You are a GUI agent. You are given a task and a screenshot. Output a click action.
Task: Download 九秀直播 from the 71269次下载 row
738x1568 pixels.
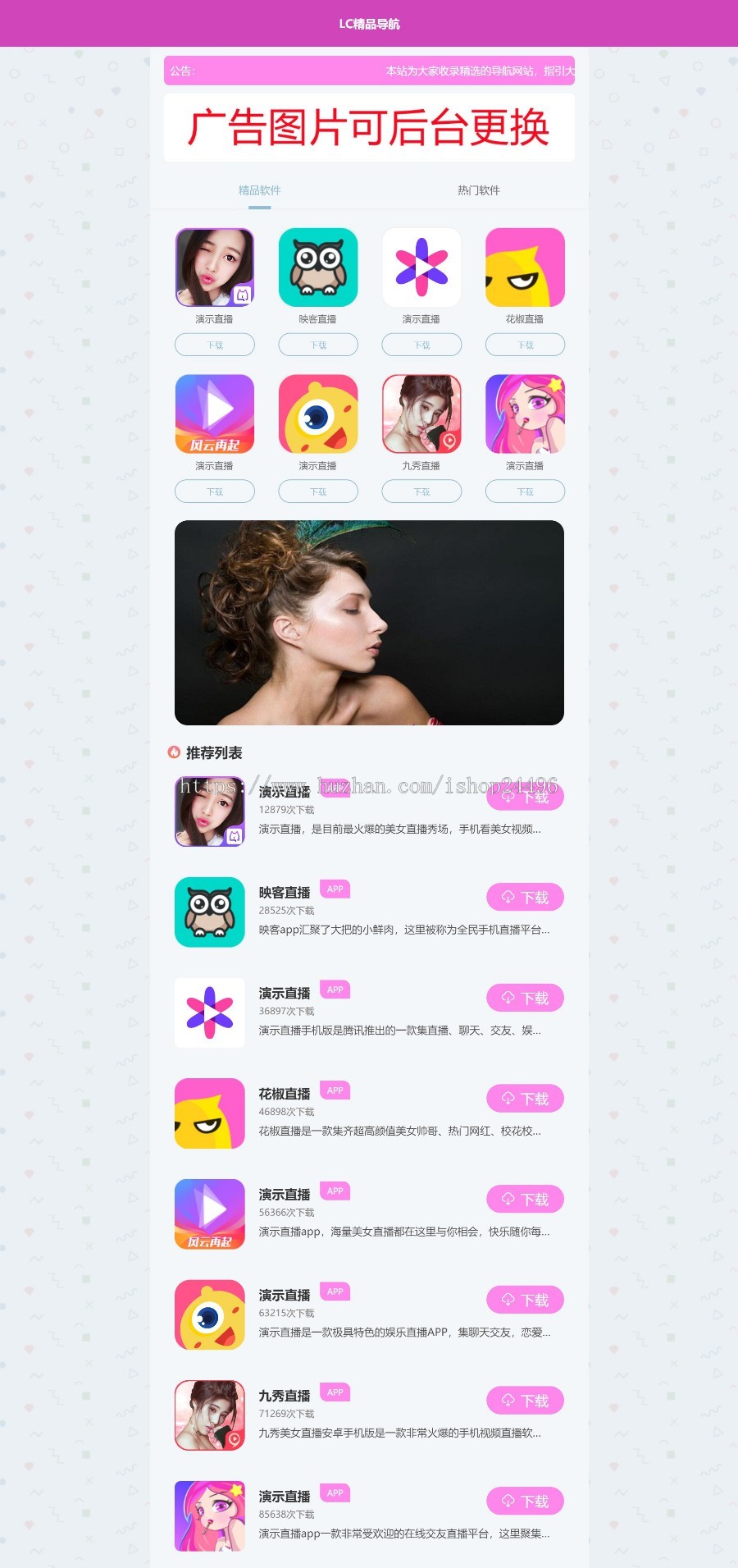525,1401
